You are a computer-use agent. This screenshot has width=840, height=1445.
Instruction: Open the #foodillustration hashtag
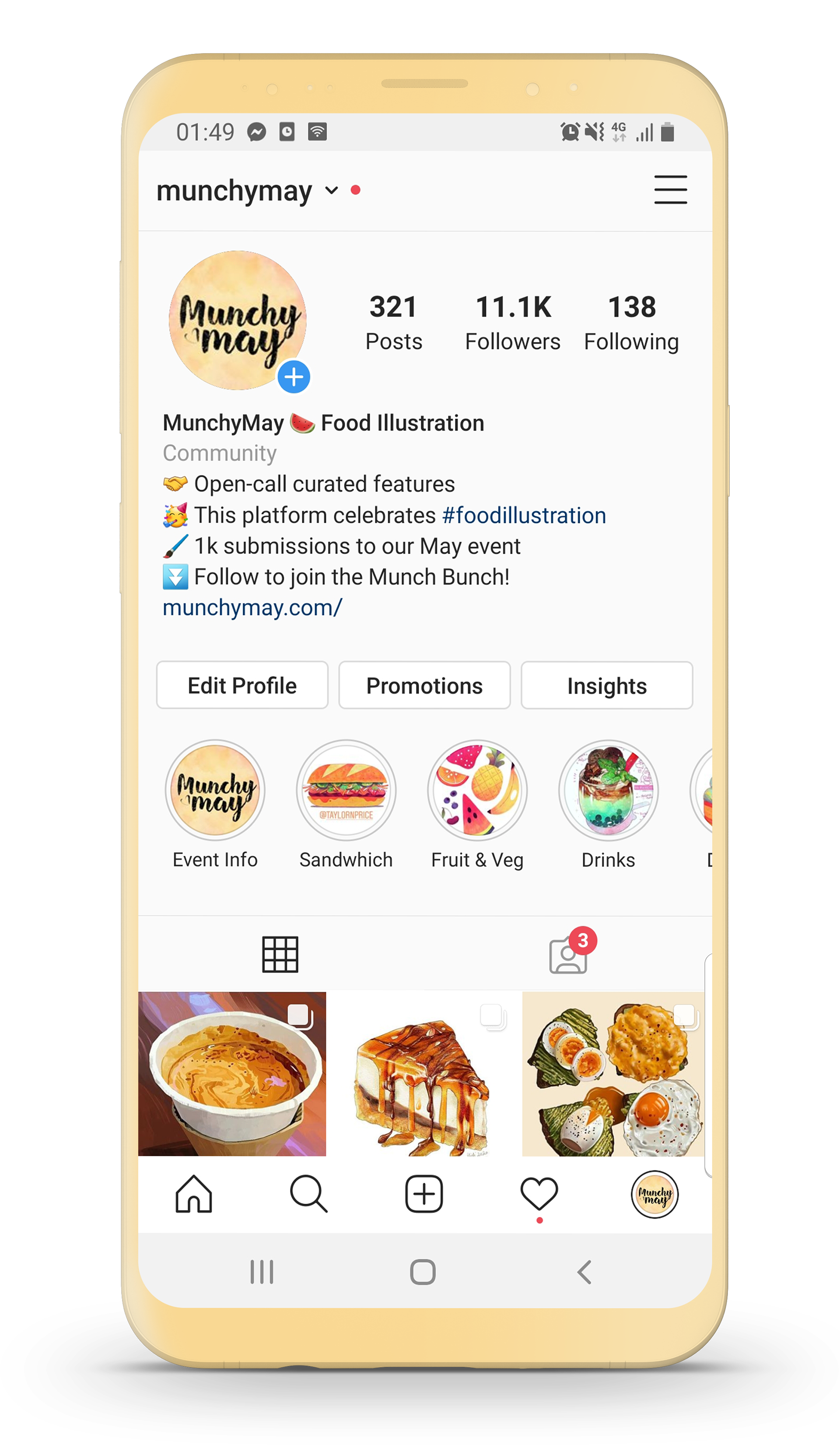click(524, 515)
